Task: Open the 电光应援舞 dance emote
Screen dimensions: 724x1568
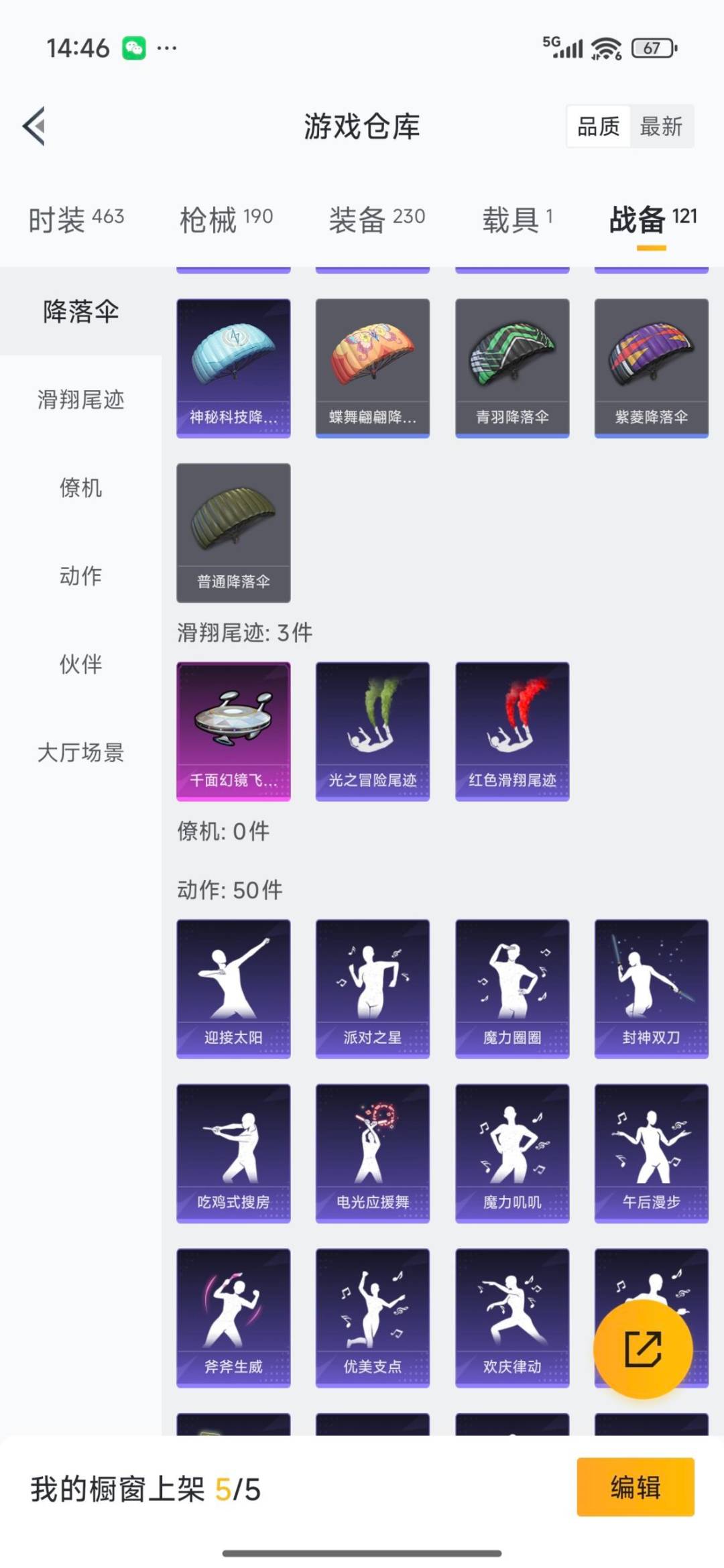Action: coord(373,1150)
